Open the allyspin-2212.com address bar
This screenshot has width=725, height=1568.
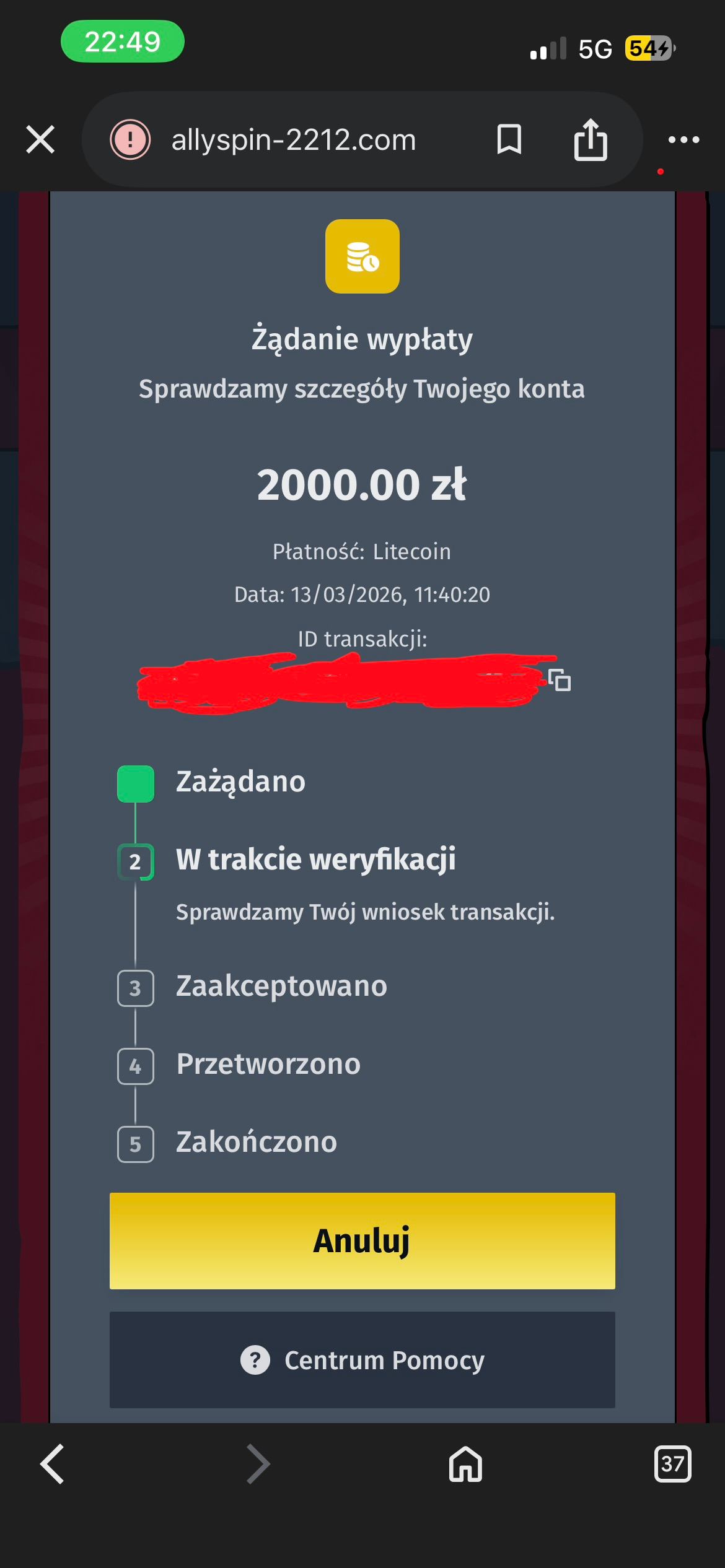pos(294,140)
